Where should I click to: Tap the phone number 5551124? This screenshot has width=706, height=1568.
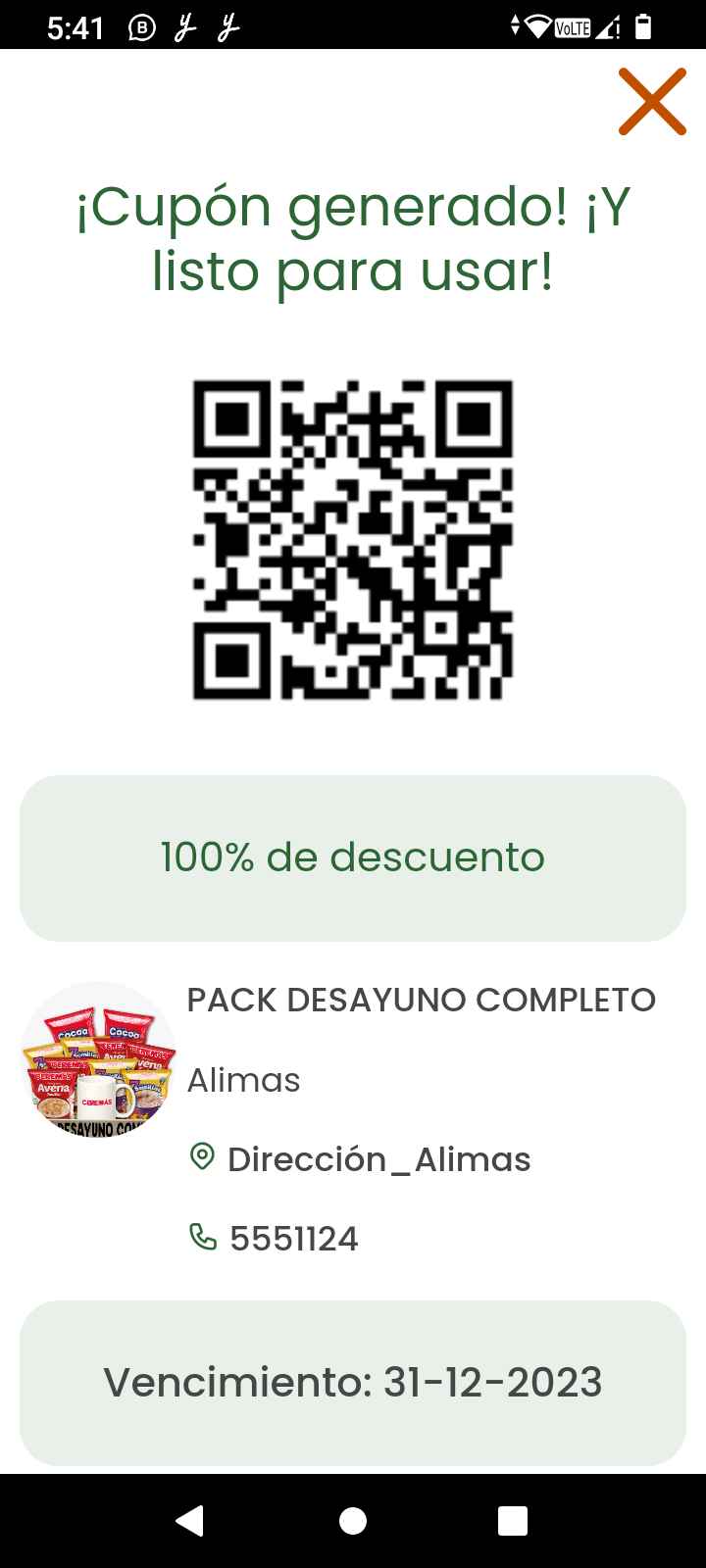(293, 1239)
